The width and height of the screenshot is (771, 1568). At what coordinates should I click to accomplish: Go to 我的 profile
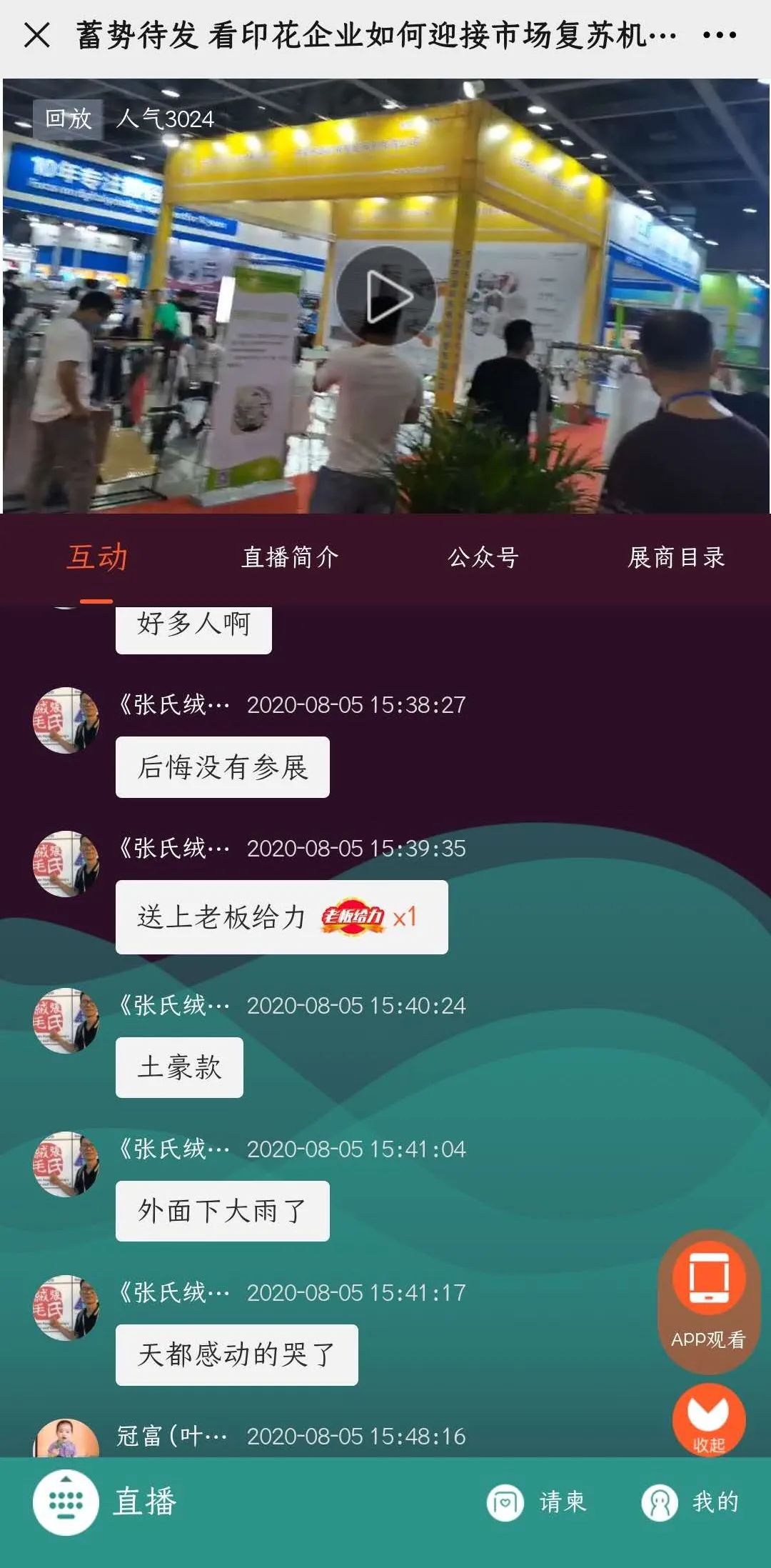point(690,1502)
